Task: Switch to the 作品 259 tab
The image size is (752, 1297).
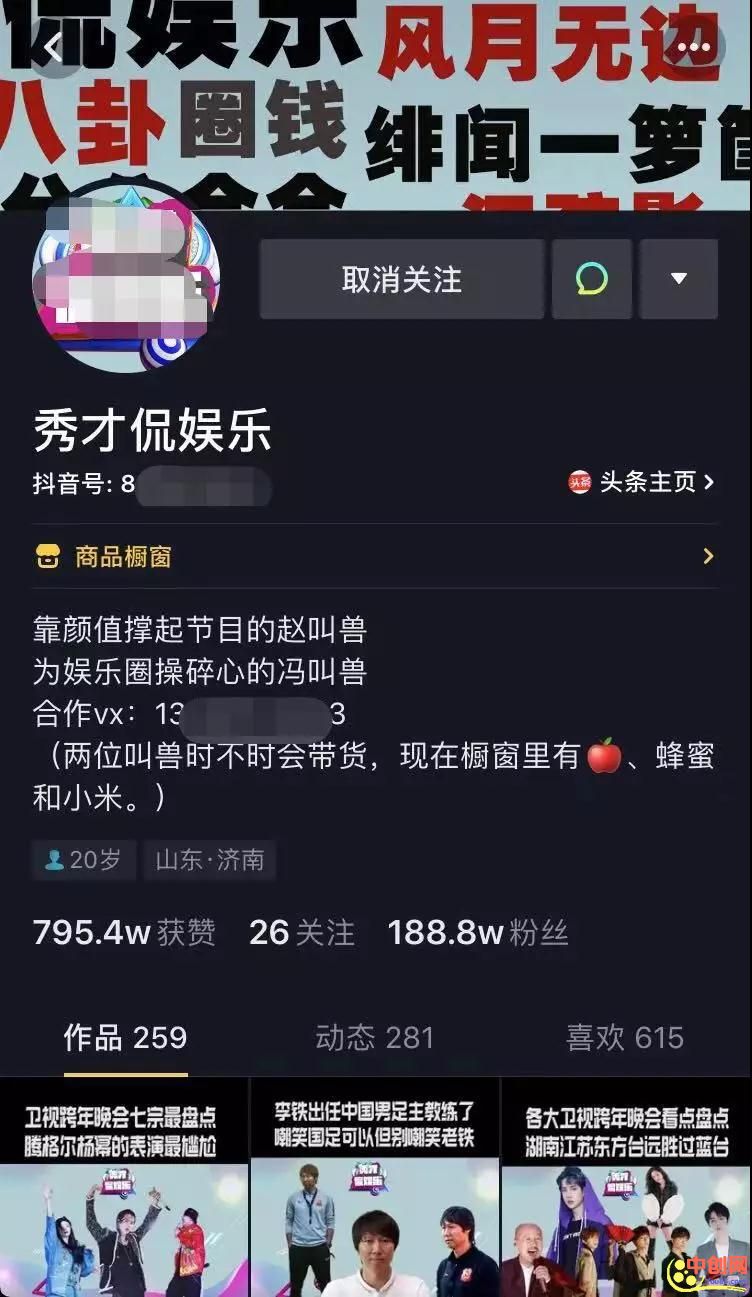Action: coord(125,1037)
